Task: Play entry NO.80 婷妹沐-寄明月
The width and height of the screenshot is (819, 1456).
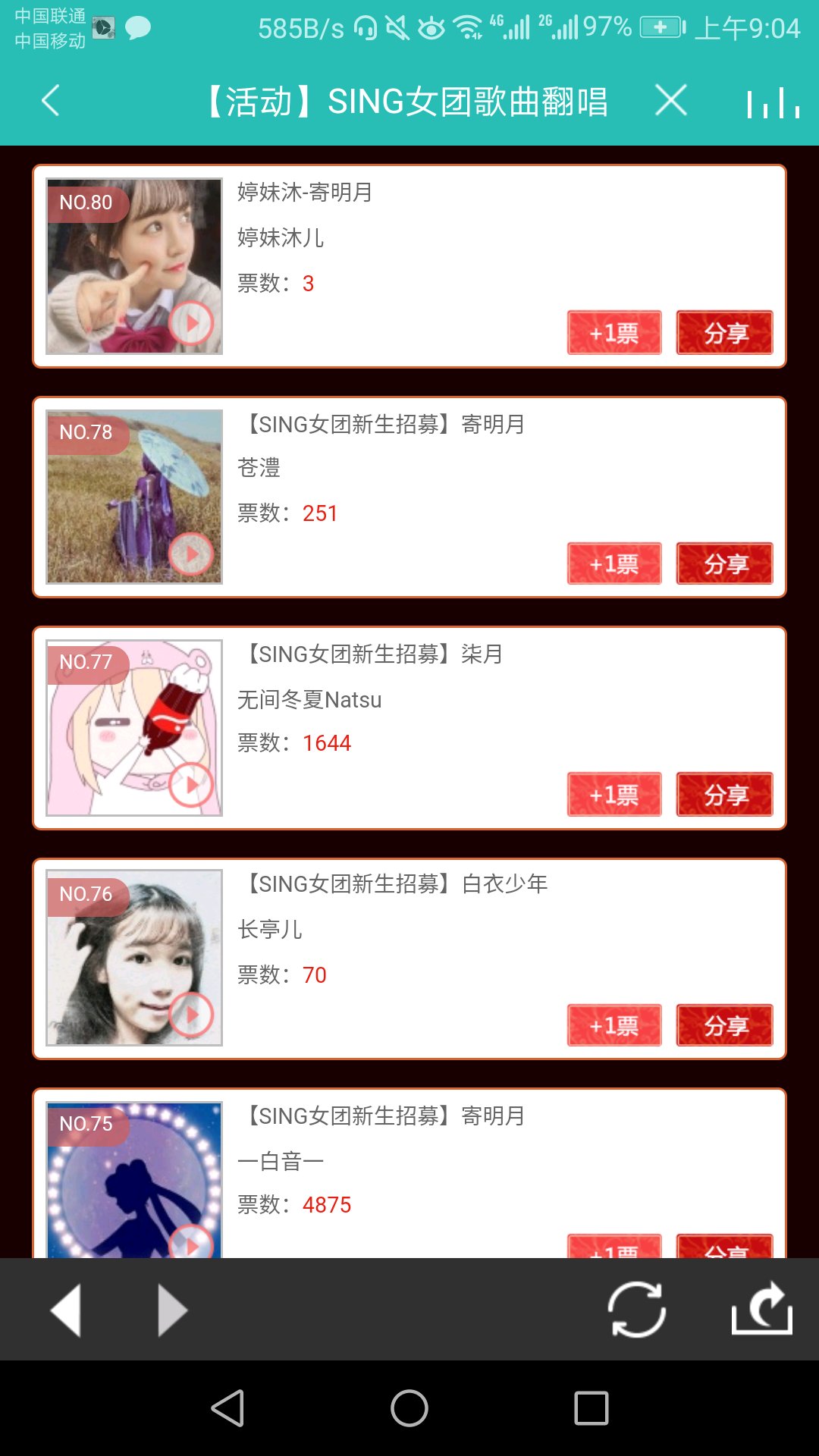Action: (190, 324)
